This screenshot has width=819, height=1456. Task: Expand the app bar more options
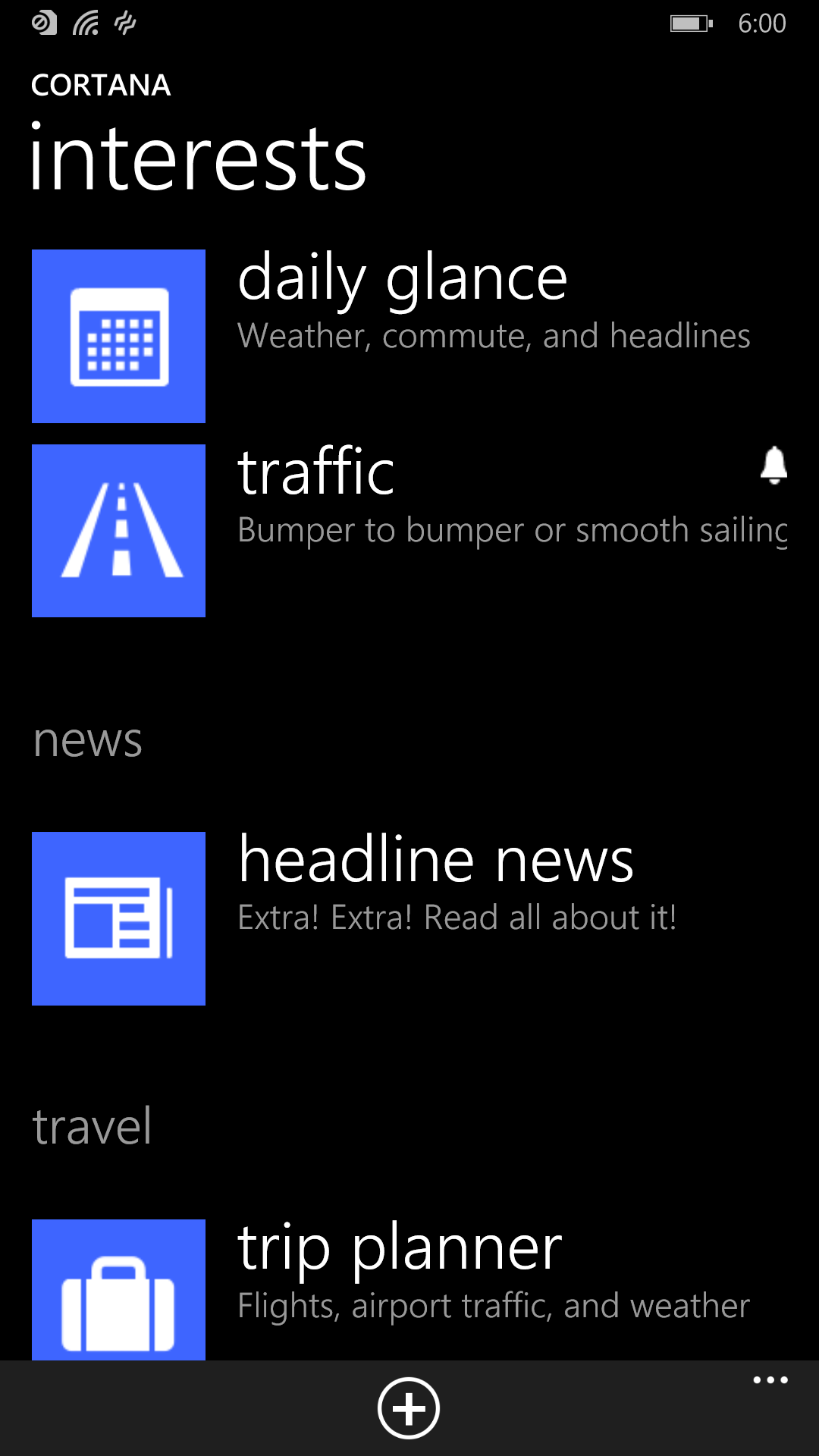(770, 1381)
